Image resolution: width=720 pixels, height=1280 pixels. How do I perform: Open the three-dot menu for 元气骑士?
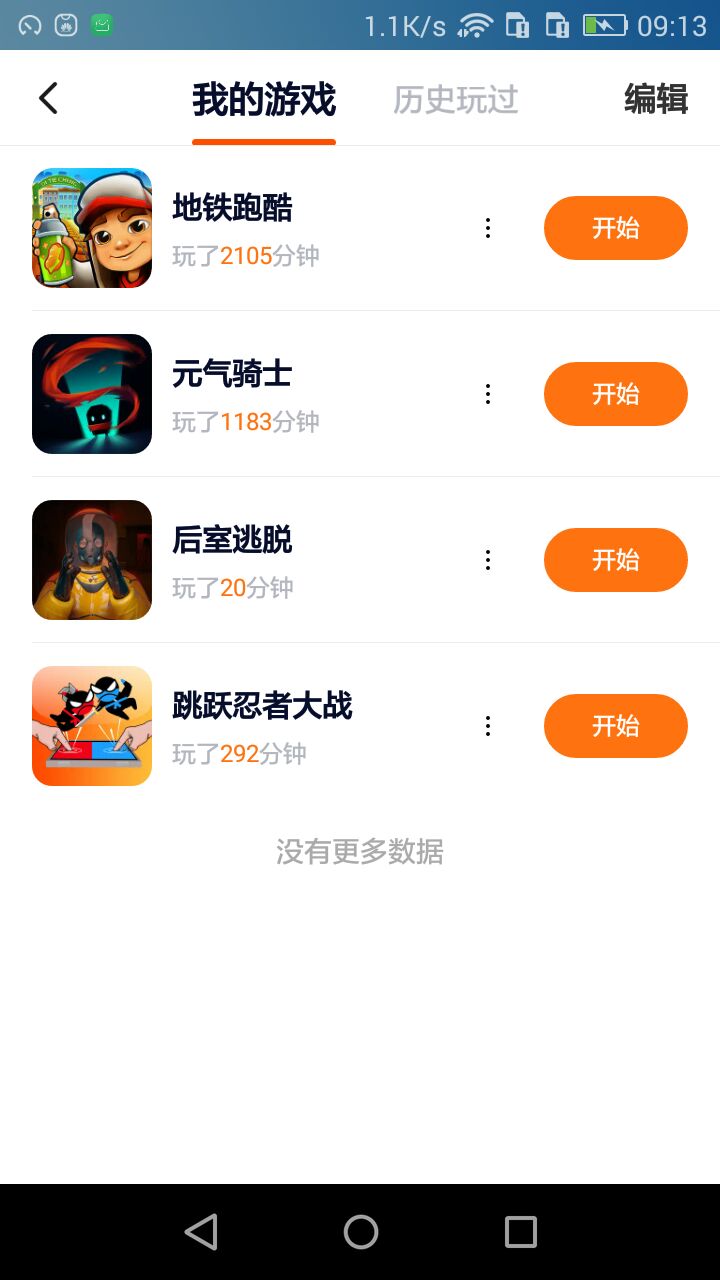(488, 394)
